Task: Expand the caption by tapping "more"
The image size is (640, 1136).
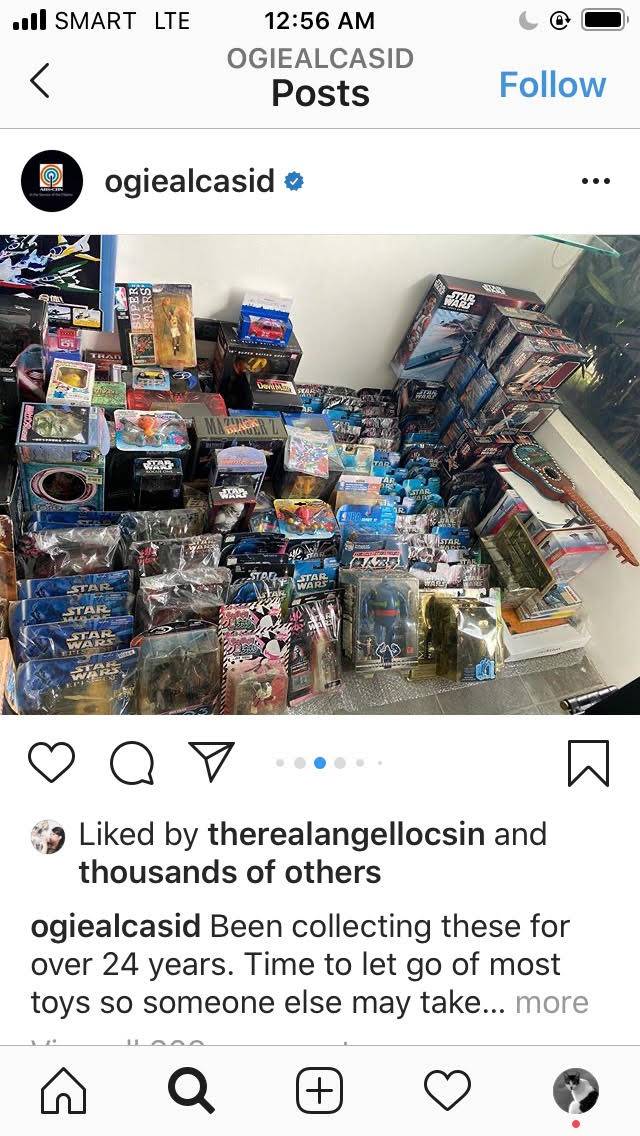Action: click(x=552, y=1002)
